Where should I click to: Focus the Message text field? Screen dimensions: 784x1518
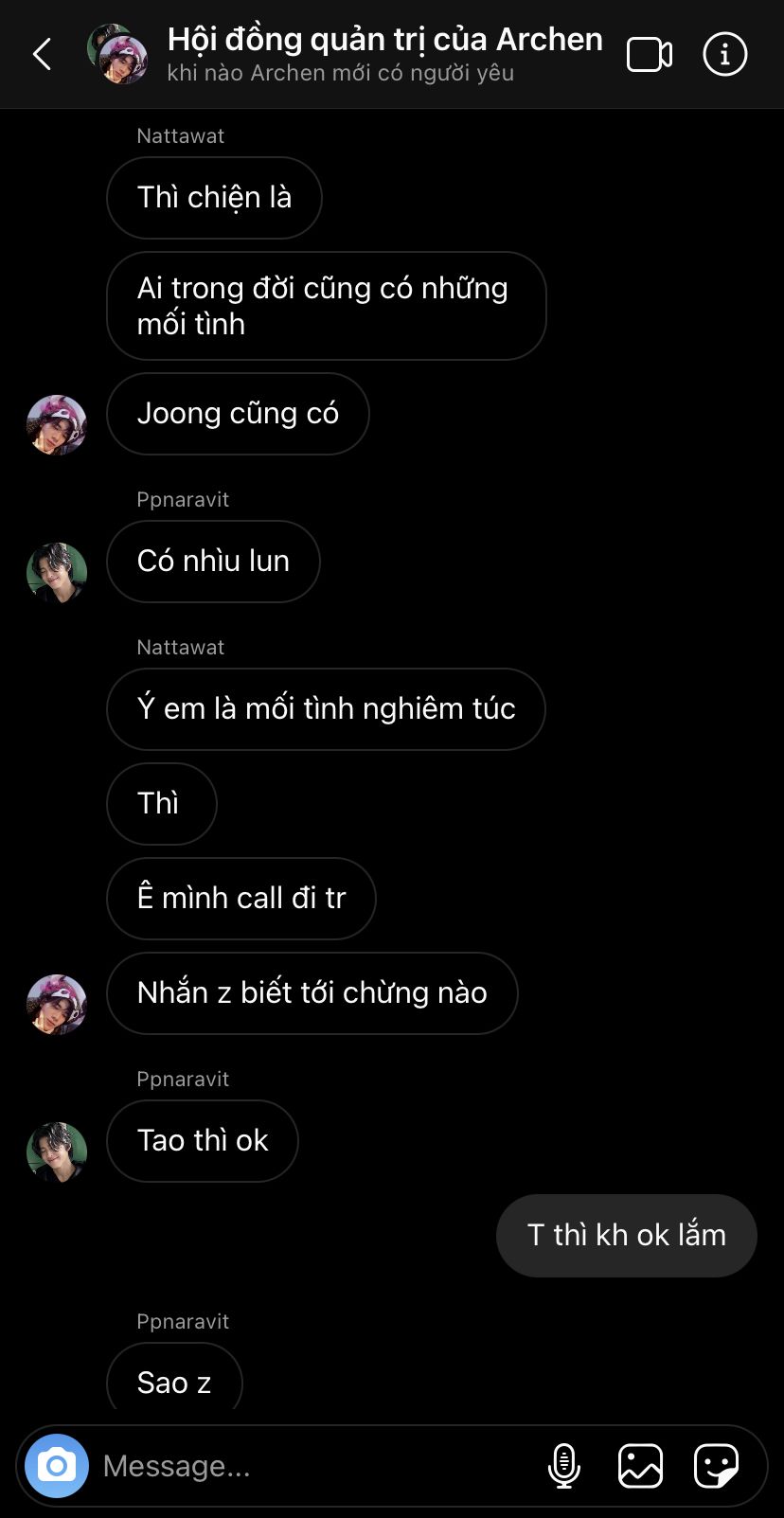click(312, 1466)
